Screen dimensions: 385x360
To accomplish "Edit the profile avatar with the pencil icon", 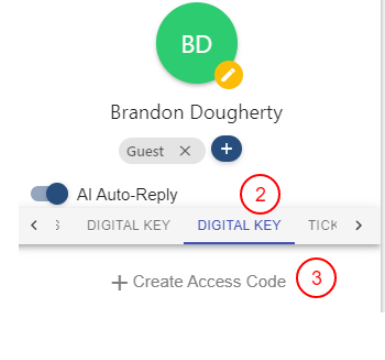I will pos(229,75).
